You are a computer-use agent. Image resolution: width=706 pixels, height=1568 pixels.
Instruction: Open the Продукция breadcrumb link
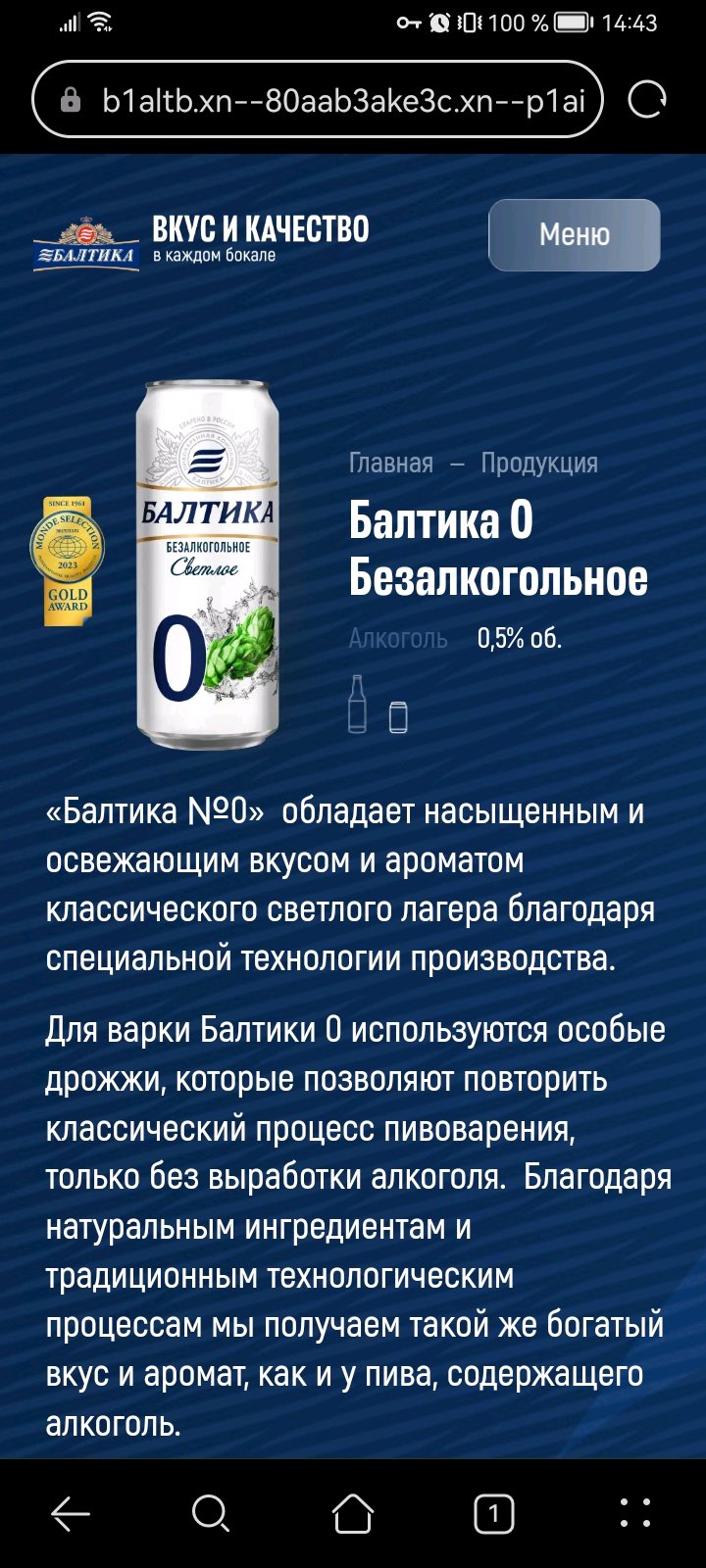539,464
